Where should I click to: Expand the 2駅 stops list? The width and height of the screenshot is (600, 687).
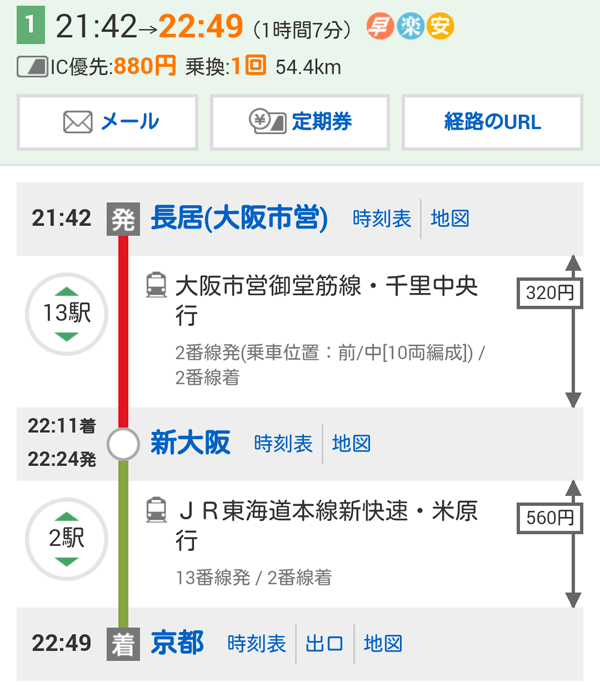coord(66,538)
